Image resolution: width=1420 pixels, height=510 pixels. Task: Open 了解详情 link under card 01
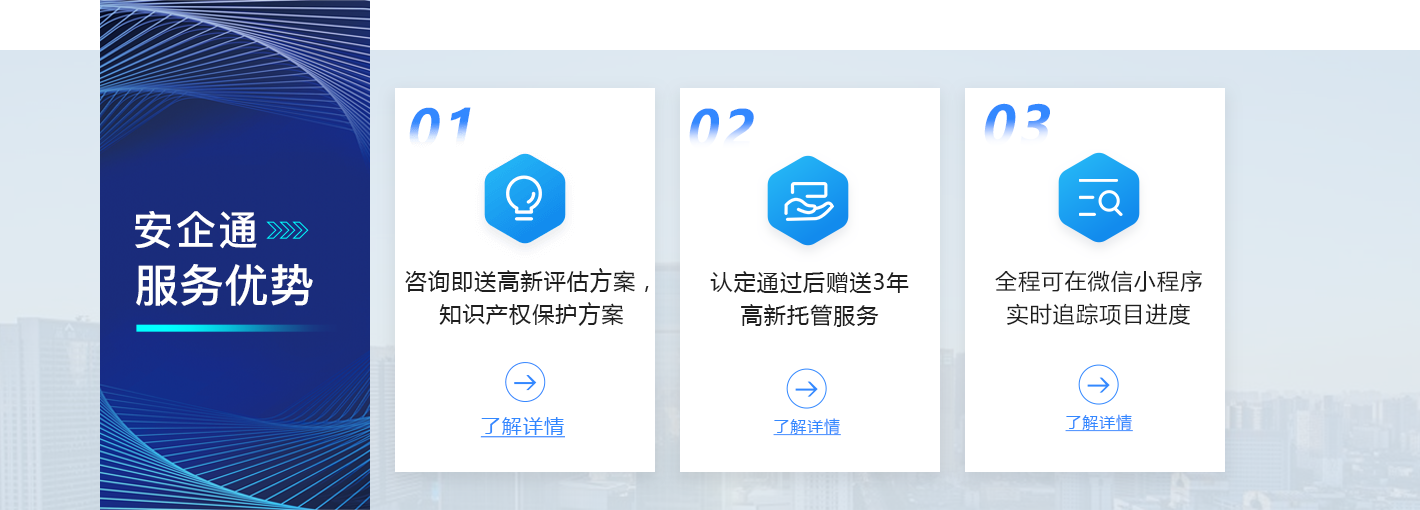point(523,427)
